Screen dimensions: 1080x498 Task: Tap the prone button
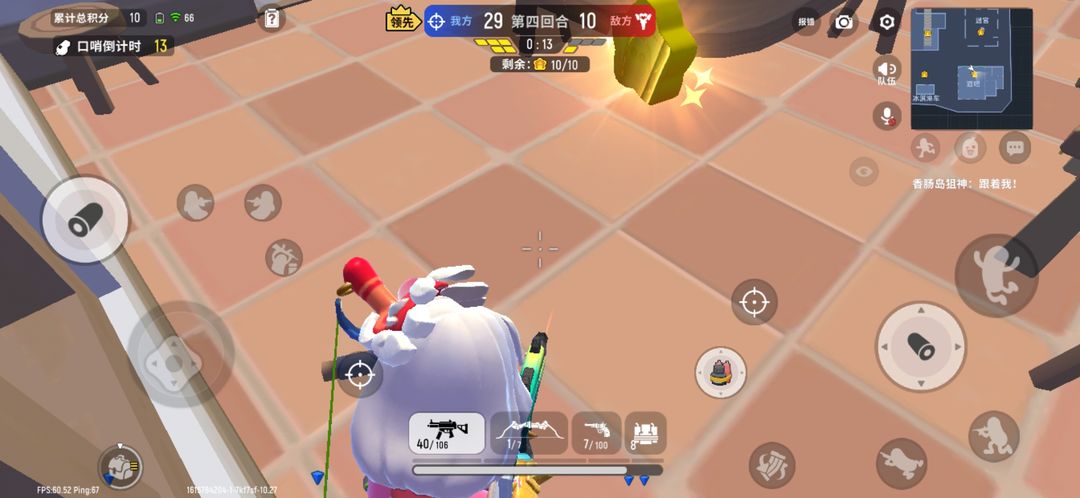coord(901,462)
